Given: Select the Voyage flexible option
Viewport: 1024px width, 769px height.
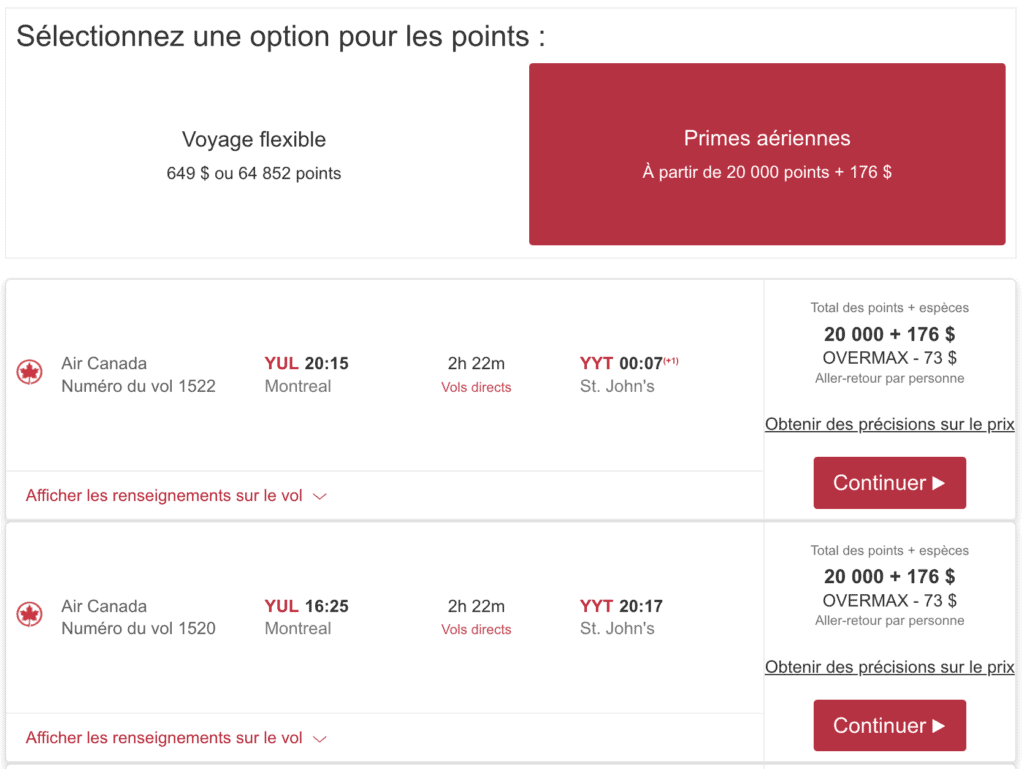Looking at the screenshot, I should coord(254,155).
